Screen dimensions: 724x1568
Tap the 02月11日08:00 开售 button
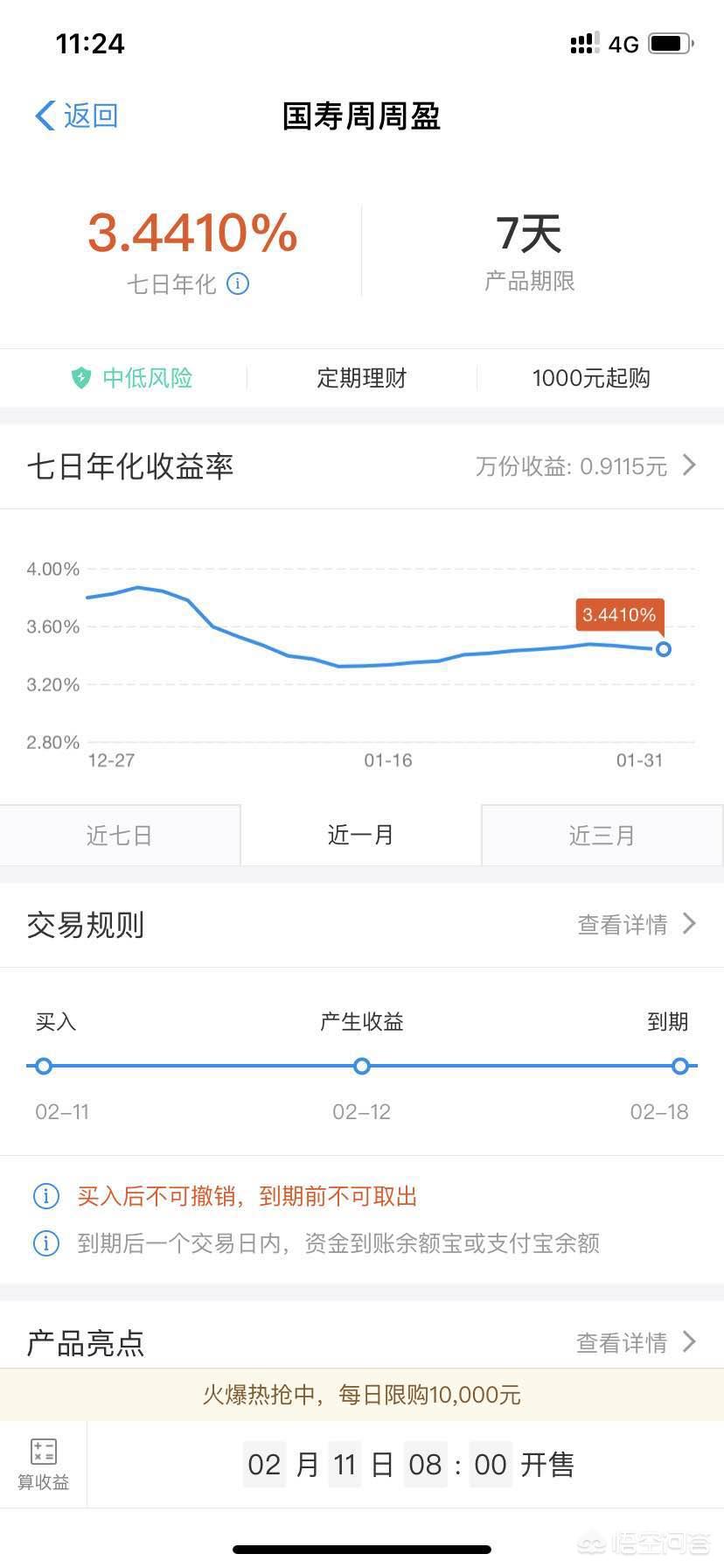tap(407, 1464)
